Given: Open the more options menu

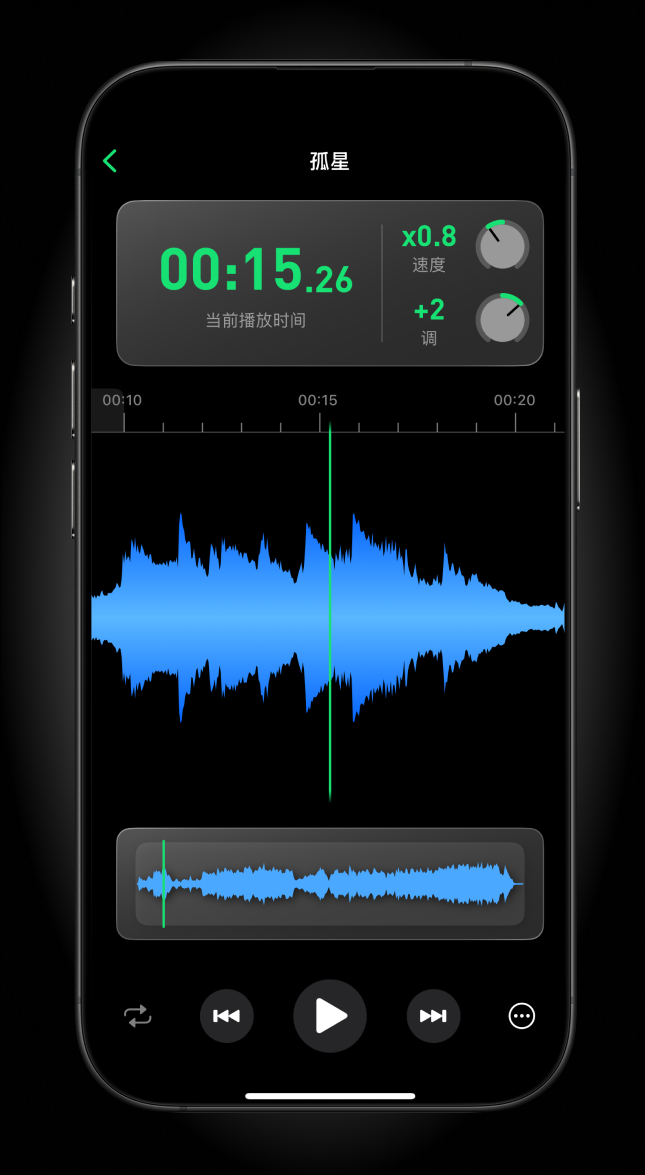Looking at the screenshot, I should [x=522, y=1016].
